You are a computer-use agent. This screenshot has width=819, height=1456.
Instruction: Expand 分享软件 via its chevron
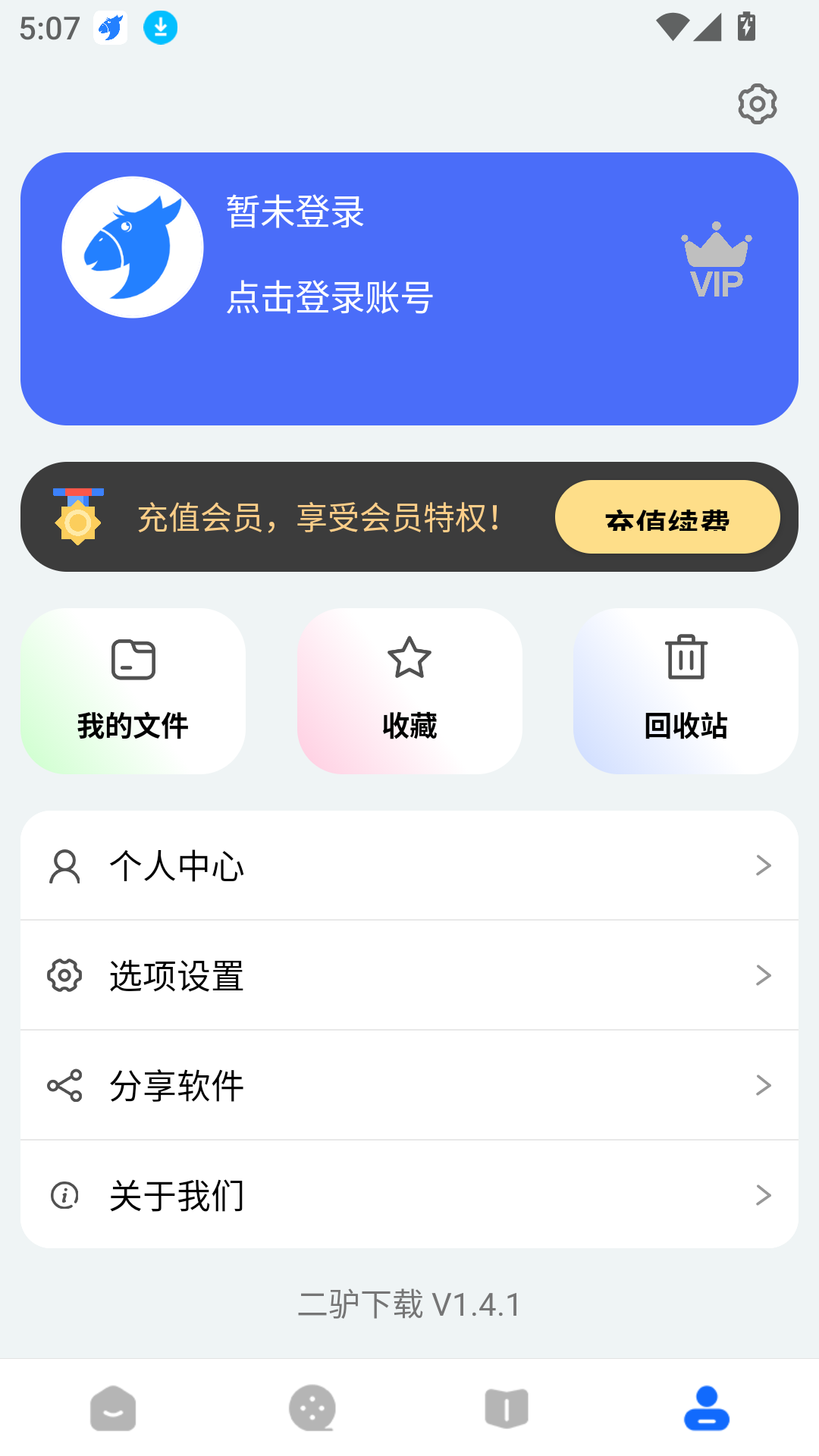tap(763, 1086)
